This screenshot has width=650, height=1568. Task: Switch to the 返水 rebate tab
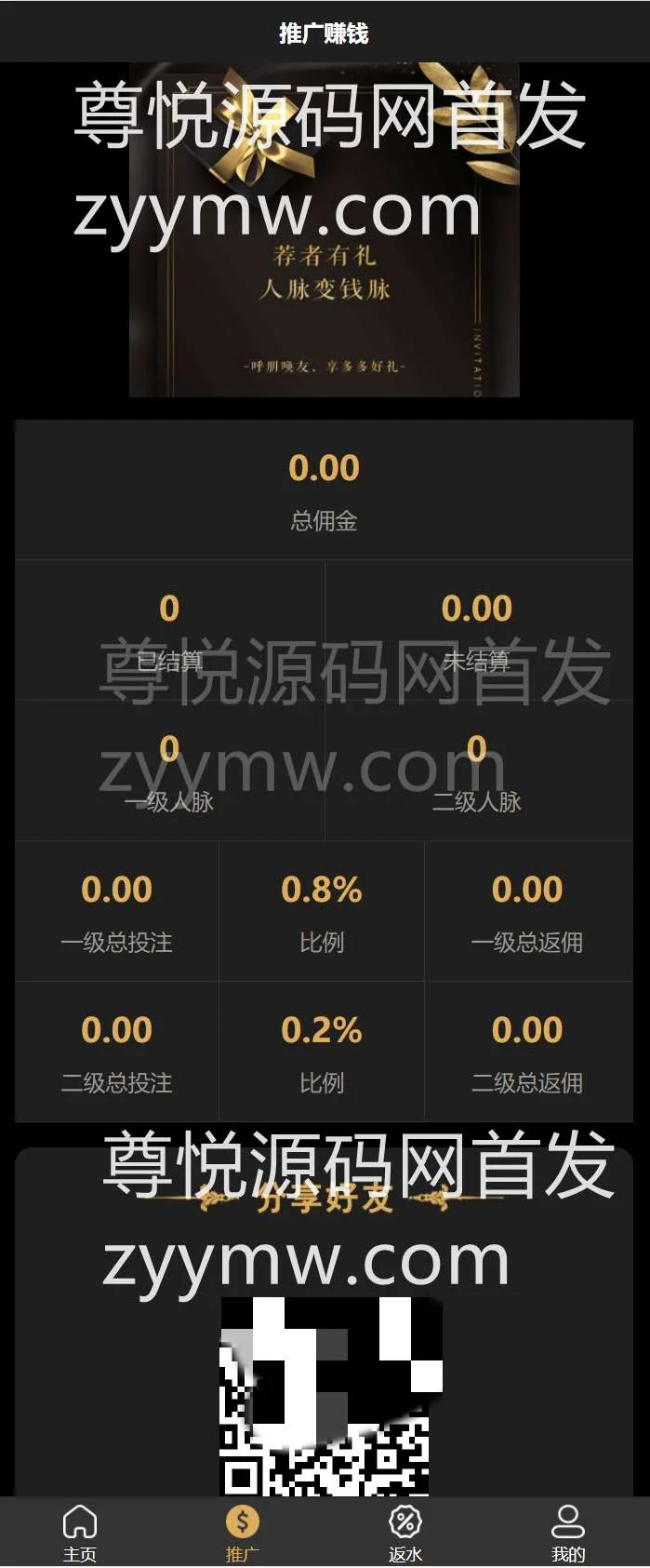[x=405, y=1532]
